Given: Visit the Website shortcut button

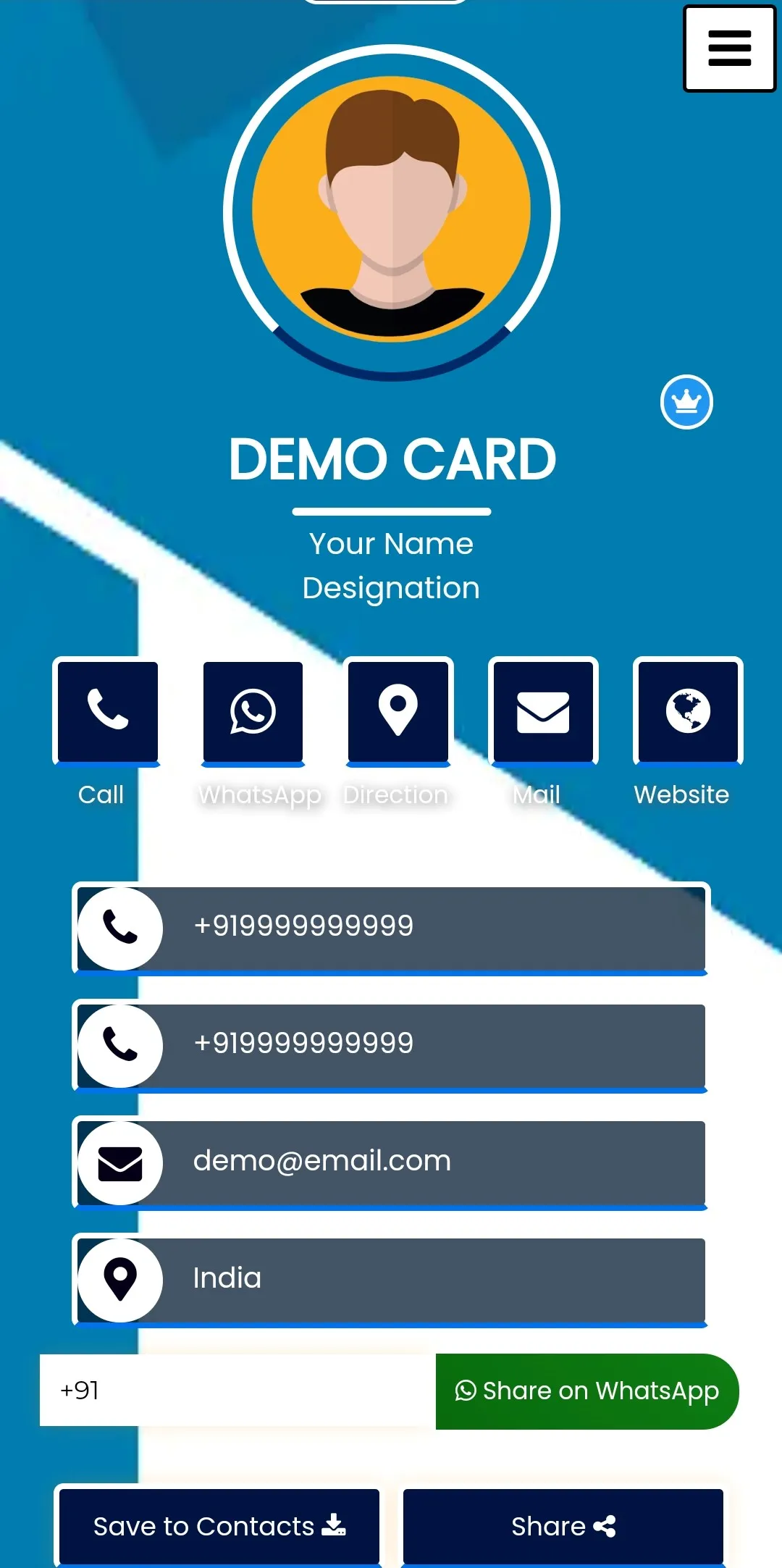Looking at the screenshot, I should tap(688, 711).
